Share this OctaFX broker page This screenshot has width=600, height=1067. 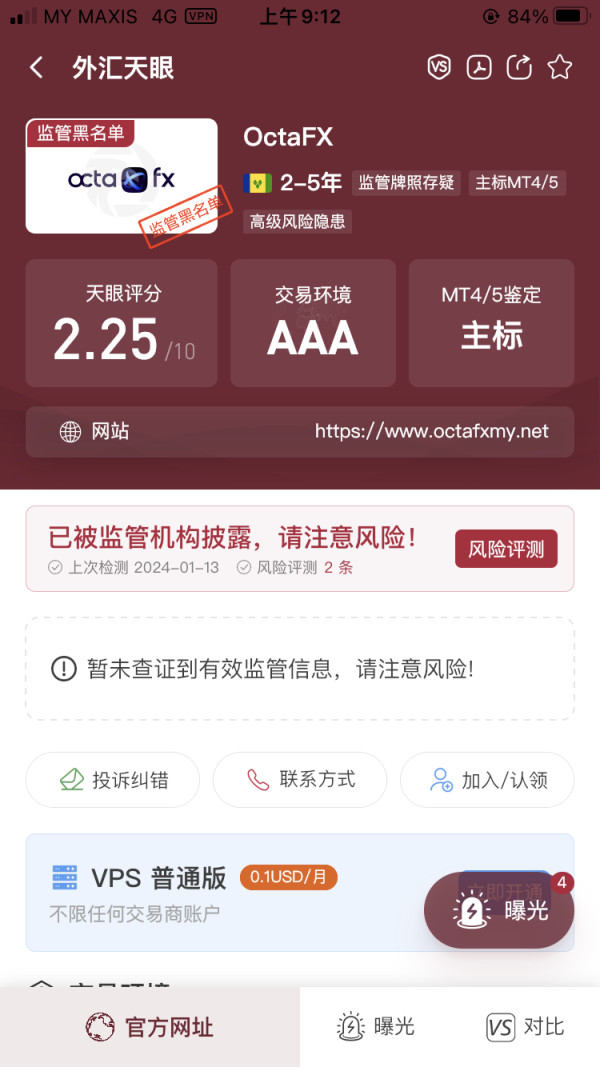(519, 67)
